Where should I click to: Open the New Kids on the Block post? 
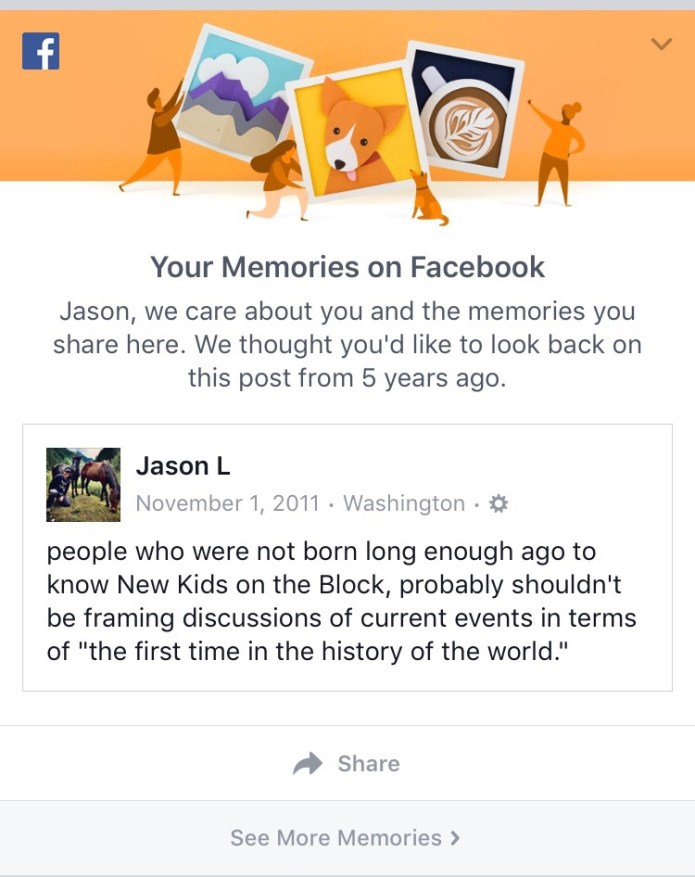click(340, 602)
